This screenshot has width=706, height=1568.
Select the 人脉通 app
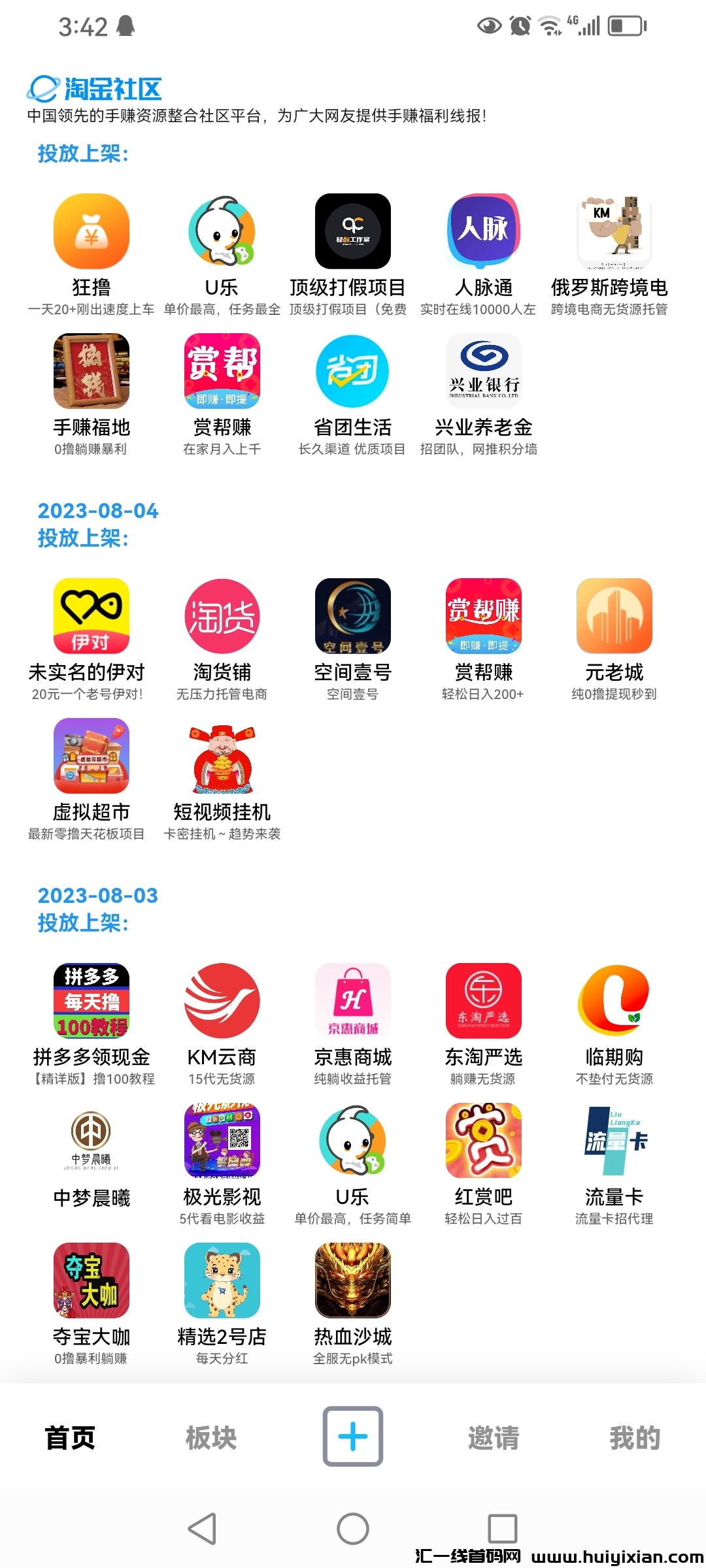point(483,232)
